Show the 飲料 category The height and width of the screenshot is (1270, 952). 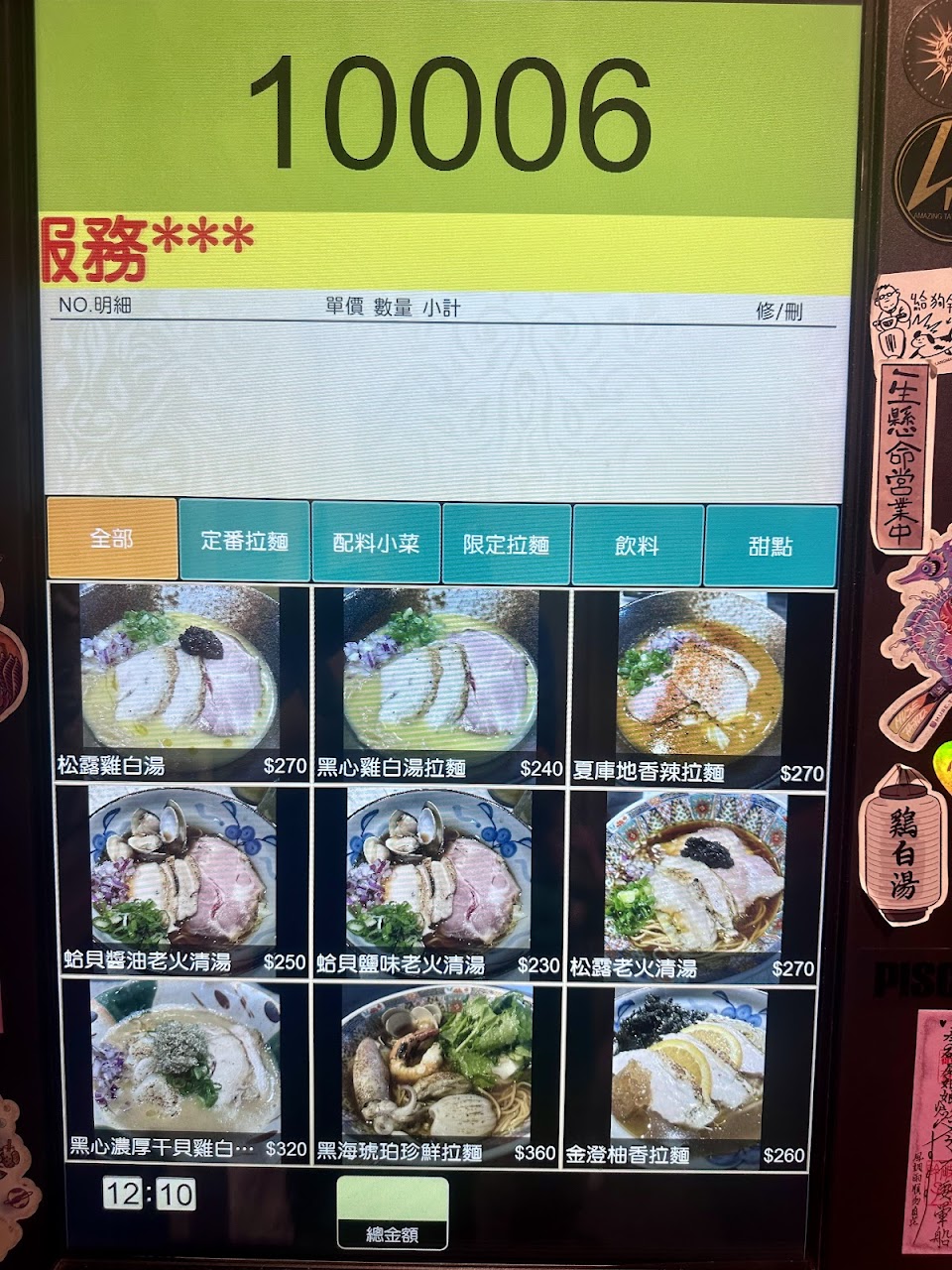[638, 546]
